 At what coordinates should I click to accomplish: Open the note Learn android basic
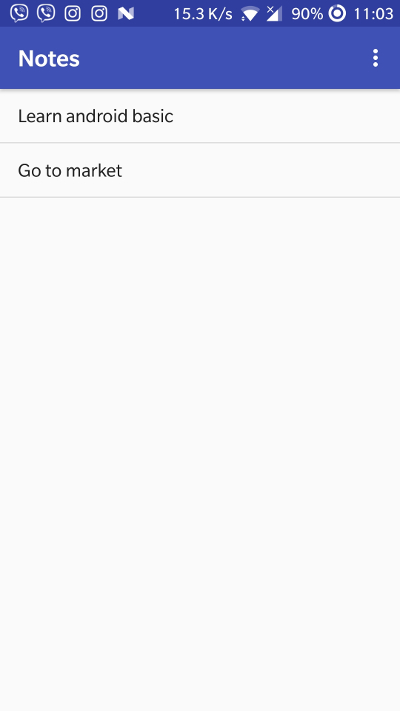(x=200, y=116)
